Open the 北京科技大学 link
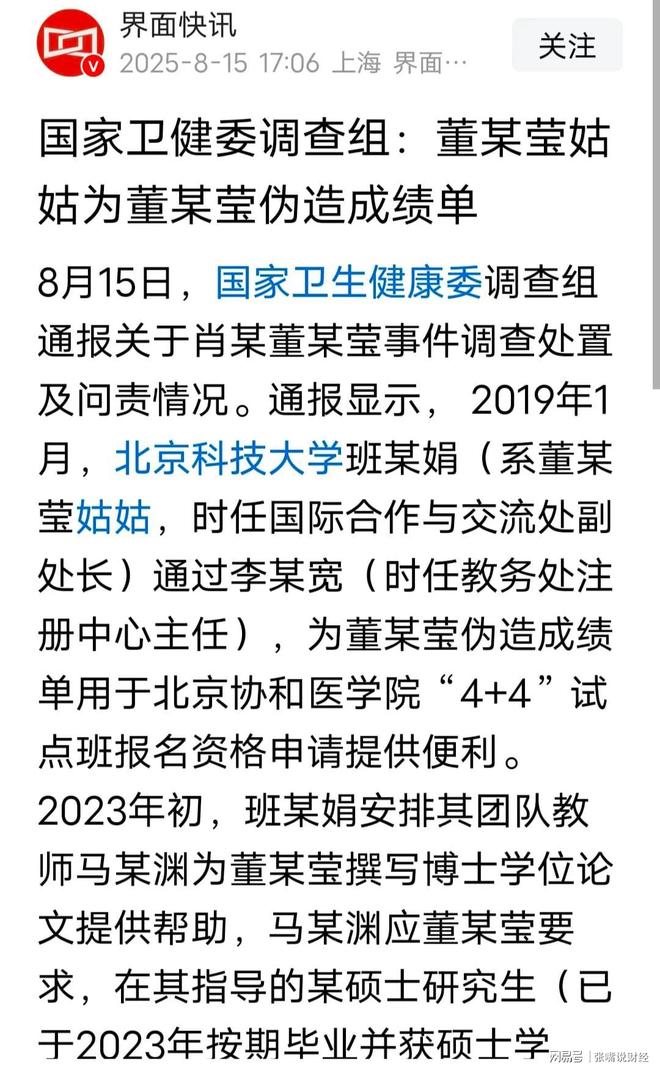The image size is (660, 1069). [x=229, y=459]
